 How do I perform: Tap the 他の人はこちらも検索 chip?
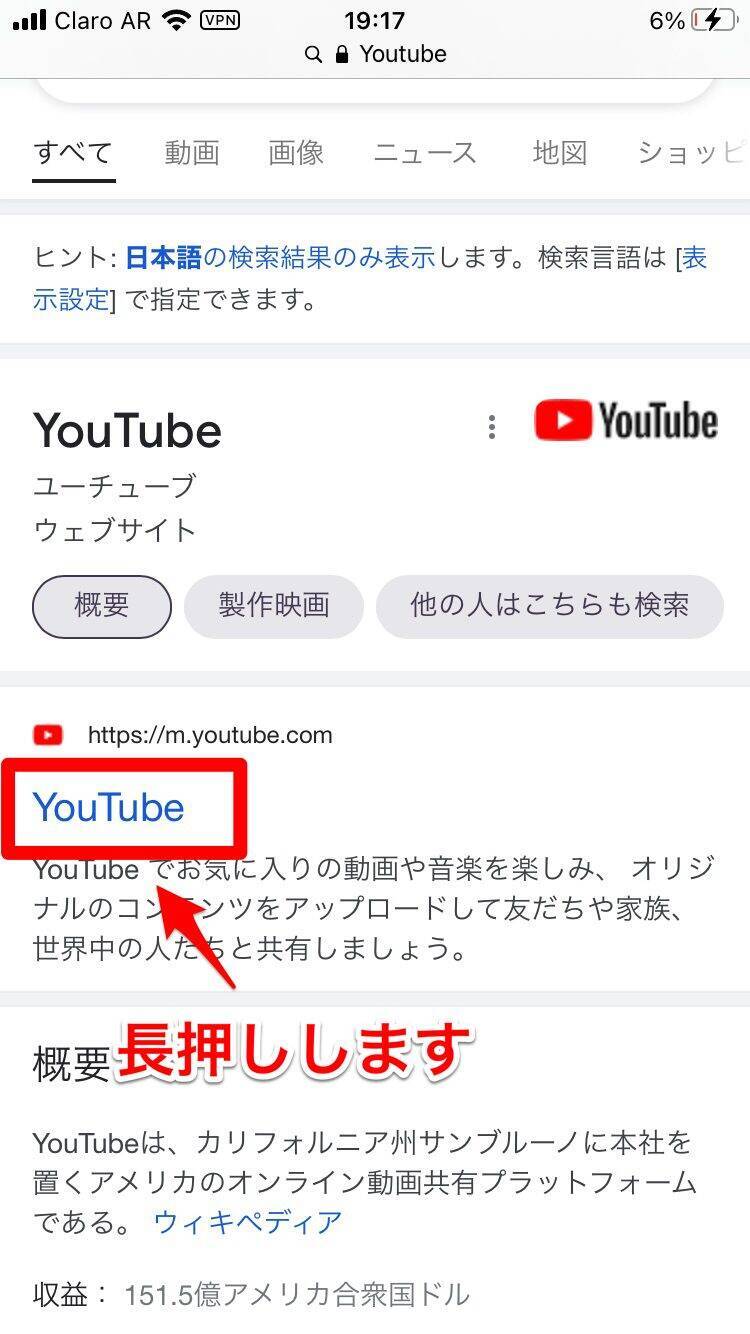coord(549,606)
